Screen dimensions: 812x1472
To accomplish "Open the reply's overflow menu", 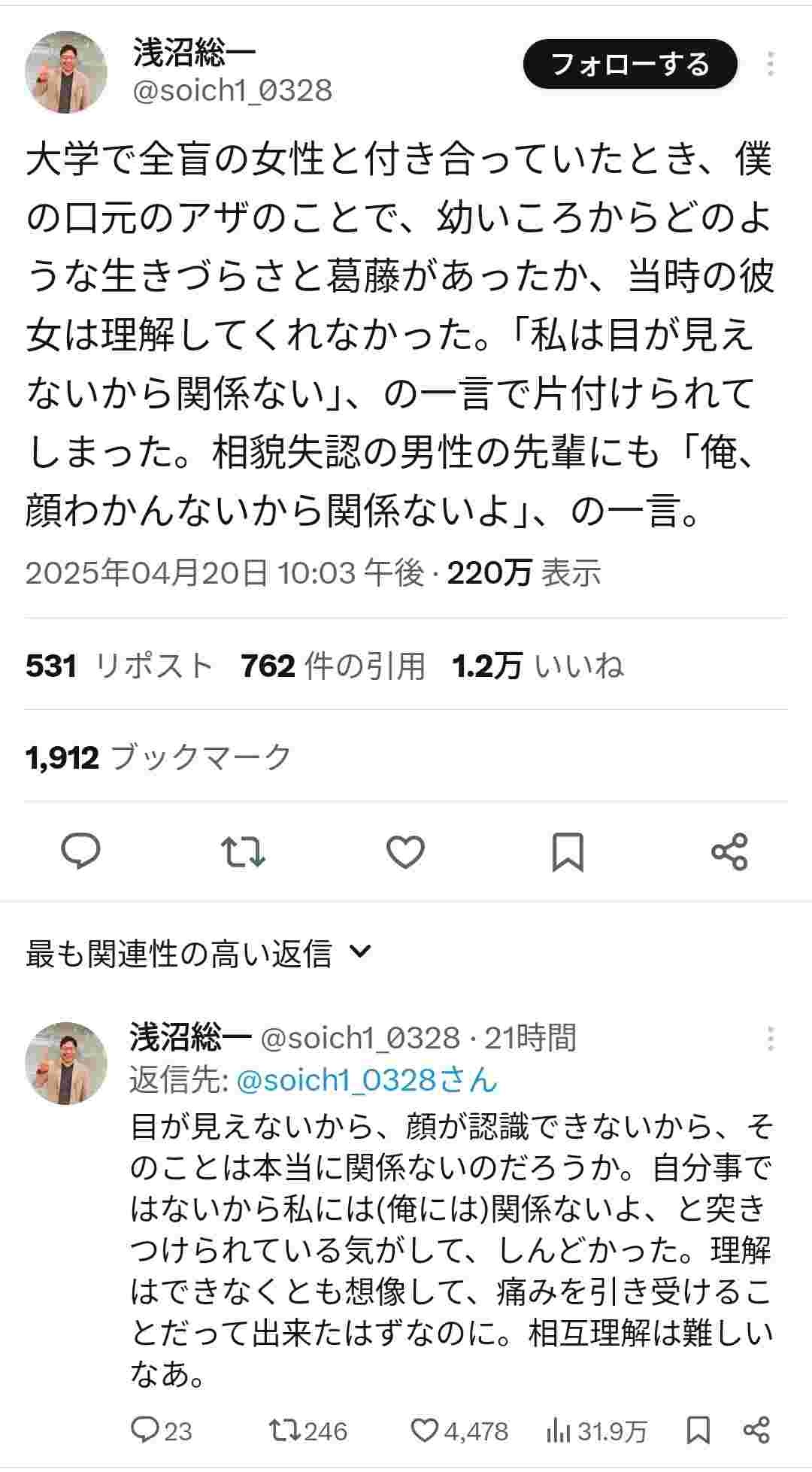I will pos(771,1039).
